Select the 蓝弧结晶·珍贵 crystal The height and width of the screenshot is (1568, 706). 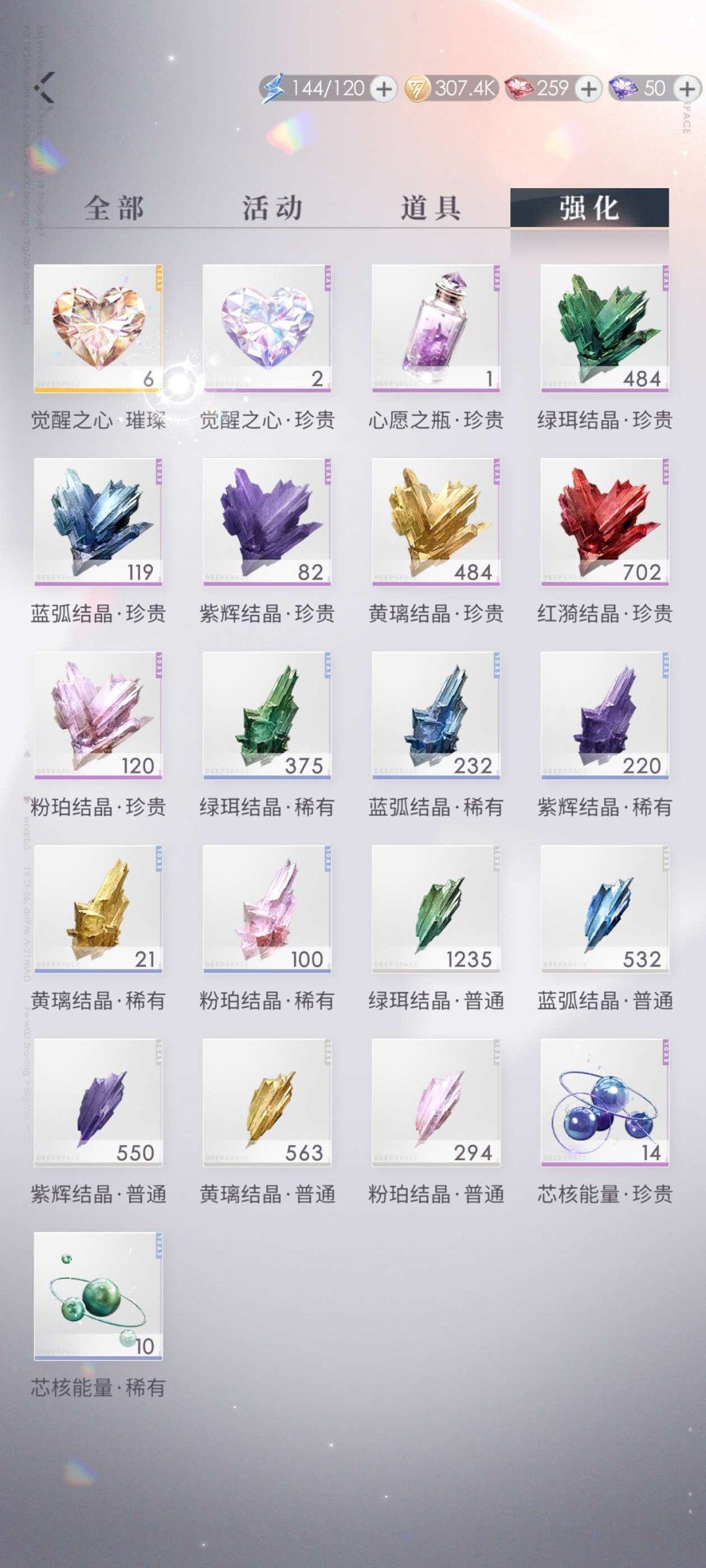click(x=98, y=521)
